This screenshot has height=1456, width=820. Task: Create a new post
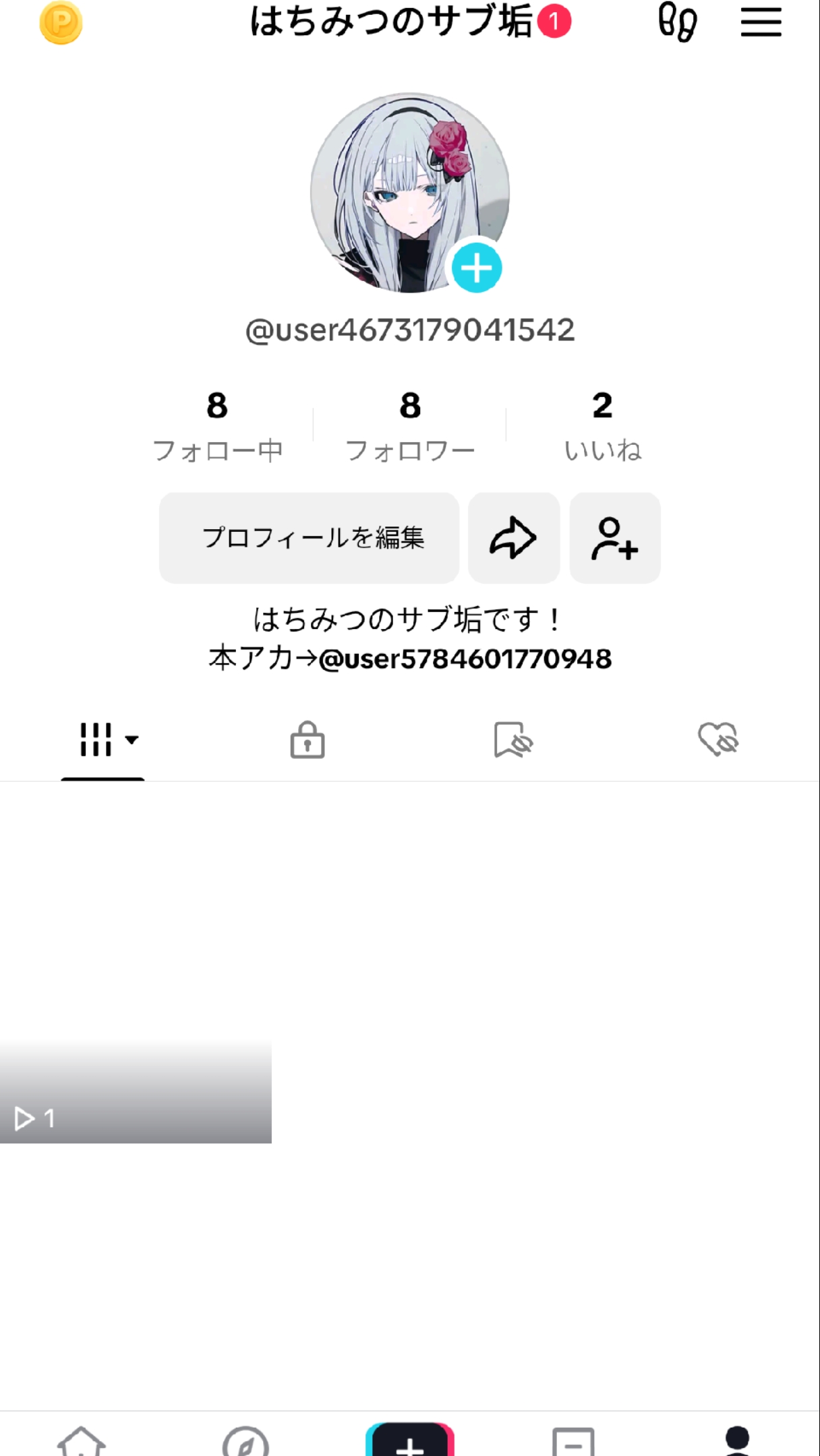410,1441
